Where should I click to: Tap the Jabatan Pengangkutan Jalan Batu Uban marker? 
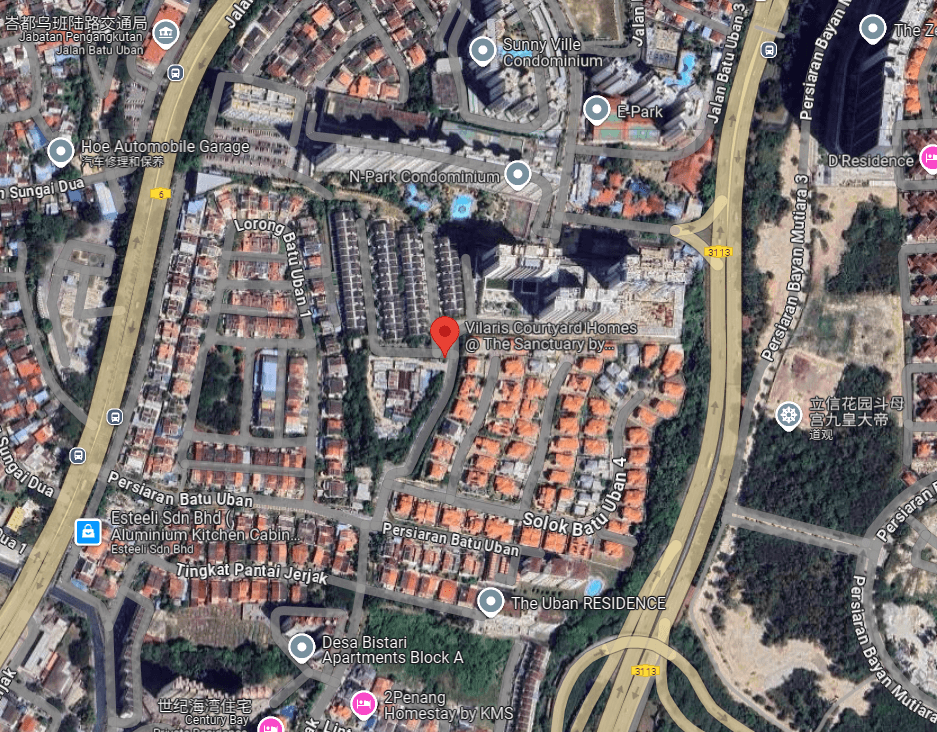click(x=165, y=36)
